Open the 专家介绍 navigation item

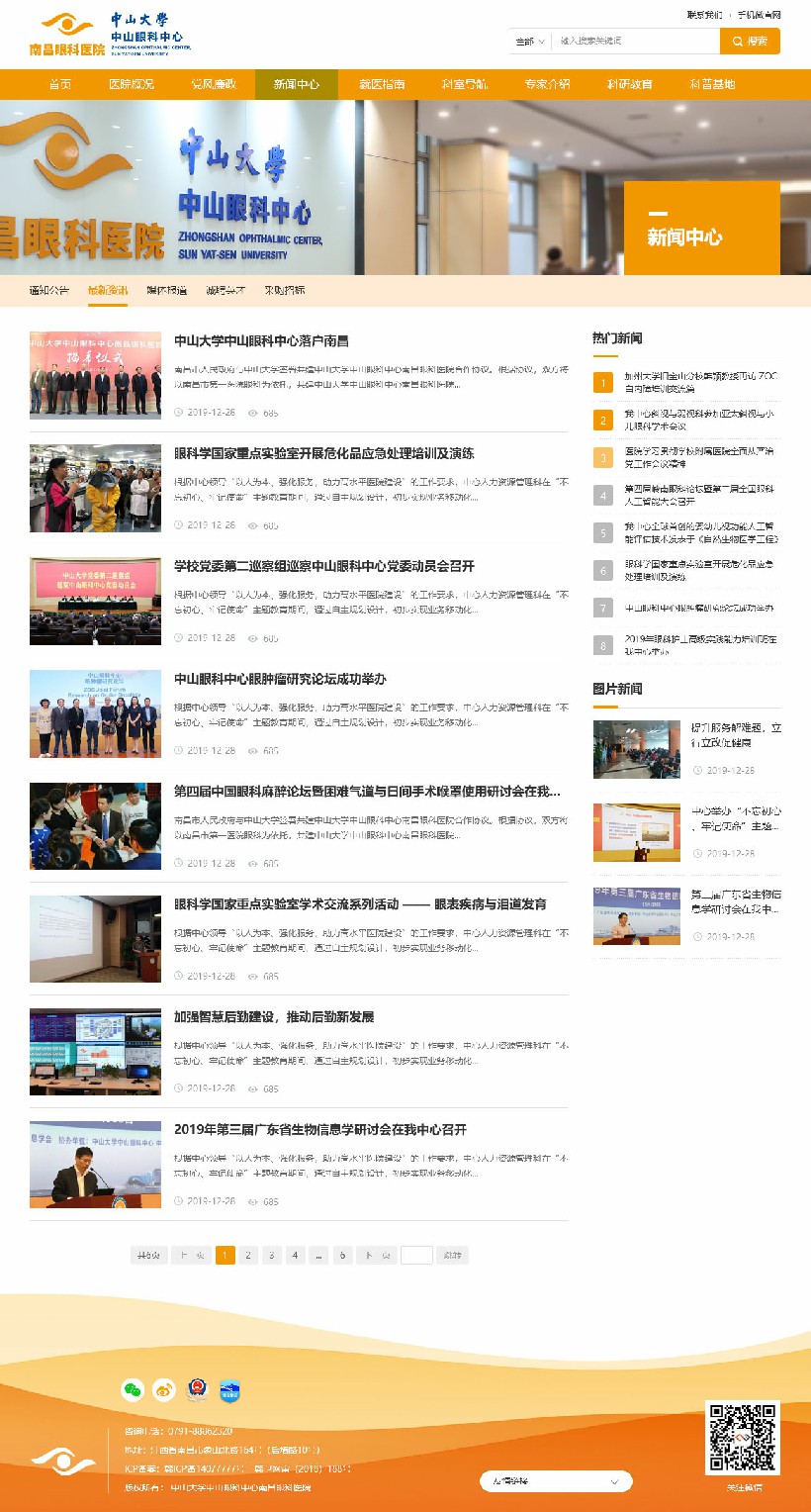pyautogui.click(x=547, y=84)
